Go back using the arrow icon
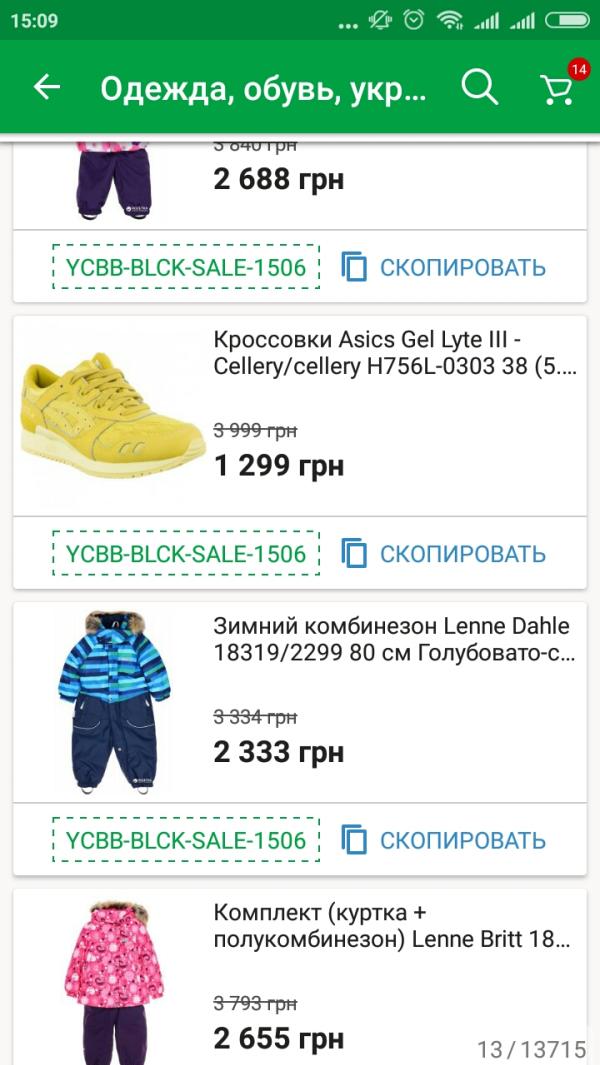This screenshot has height=1065, width=600. 47,88
